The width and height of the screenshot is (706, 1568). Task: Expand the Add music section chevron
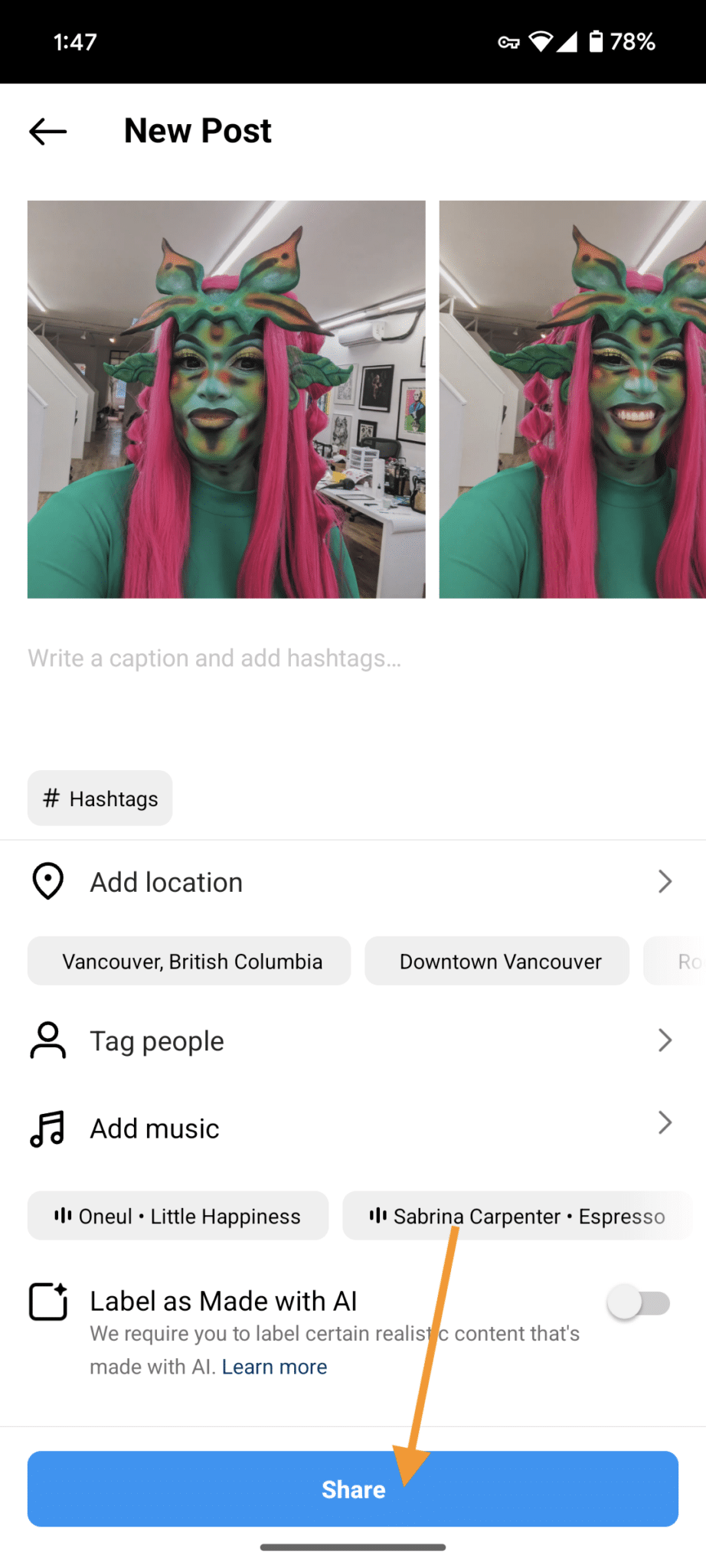tap(665, 1123)
